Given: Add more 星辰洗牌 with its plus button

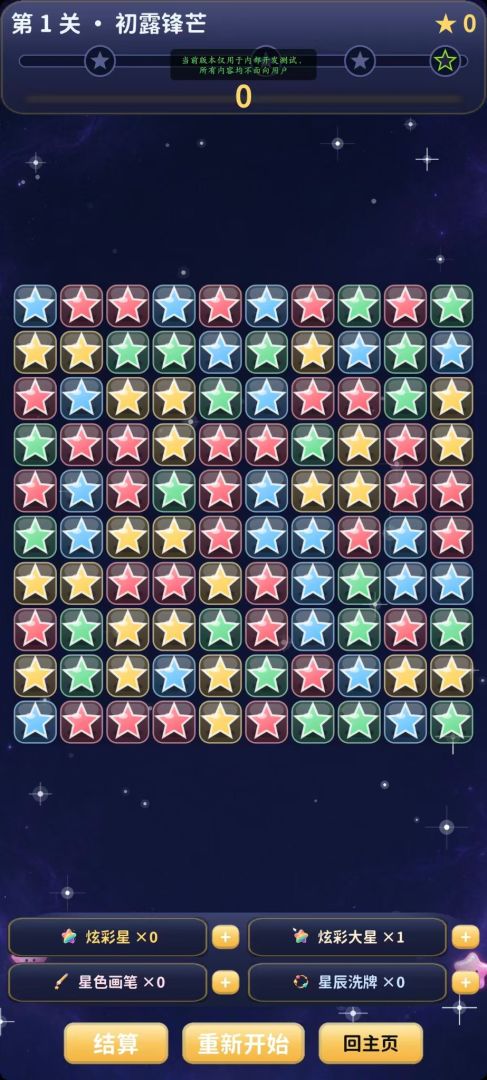Looking at the screenshot, I should click(x=465, y=982).
